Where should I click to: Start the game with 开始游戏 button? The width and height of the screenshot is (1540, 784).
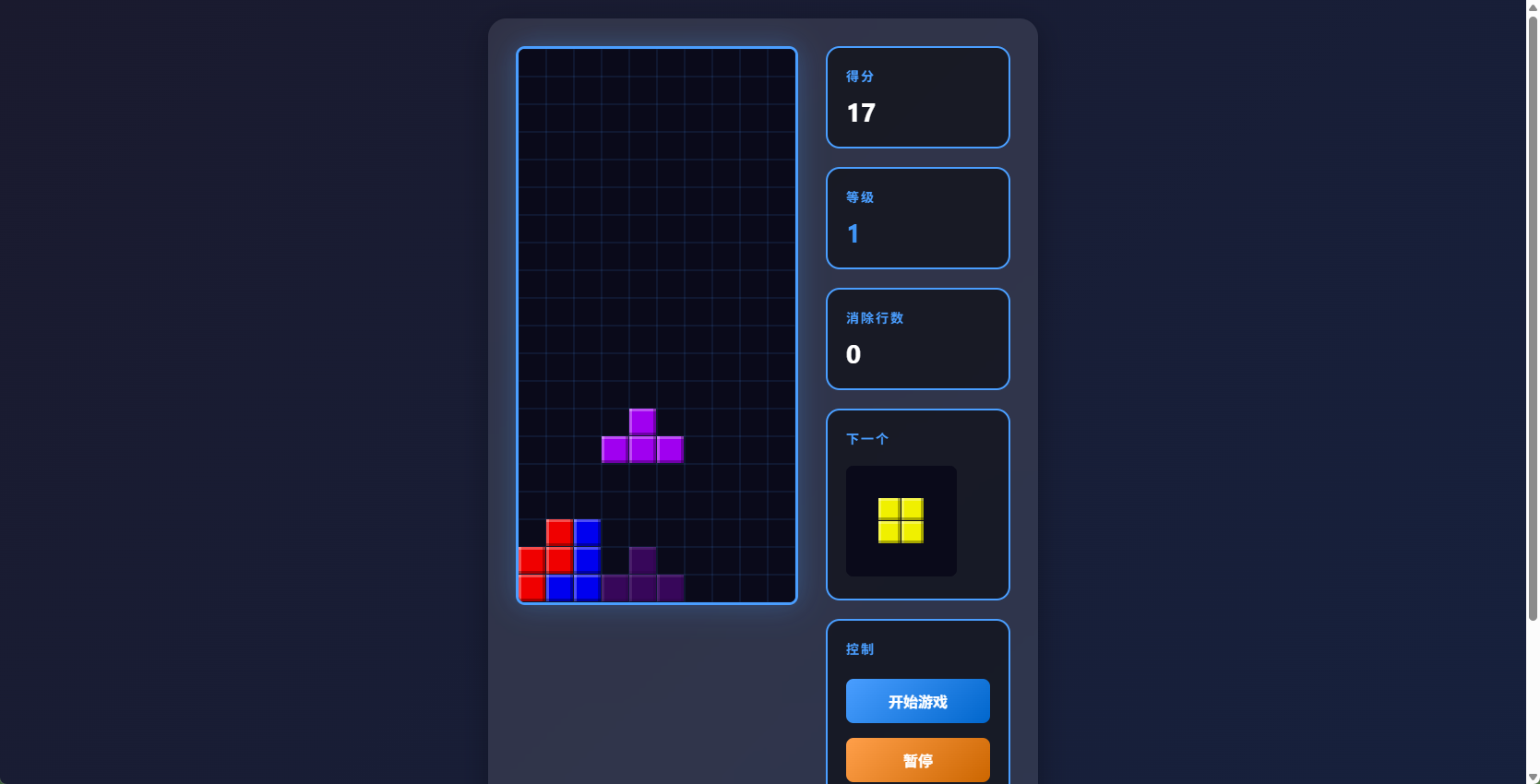tap(917, 701)
